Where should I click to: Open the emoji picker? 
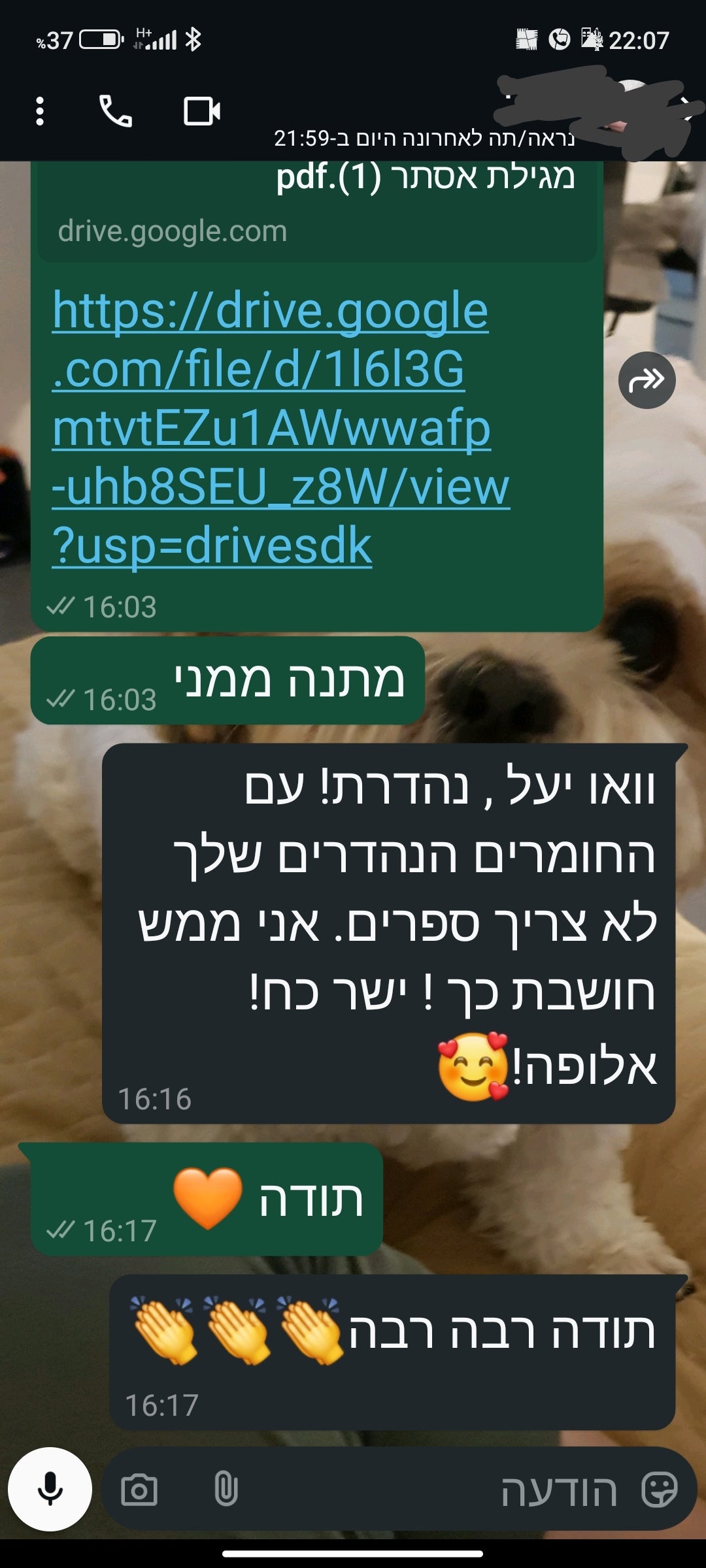659,1490
